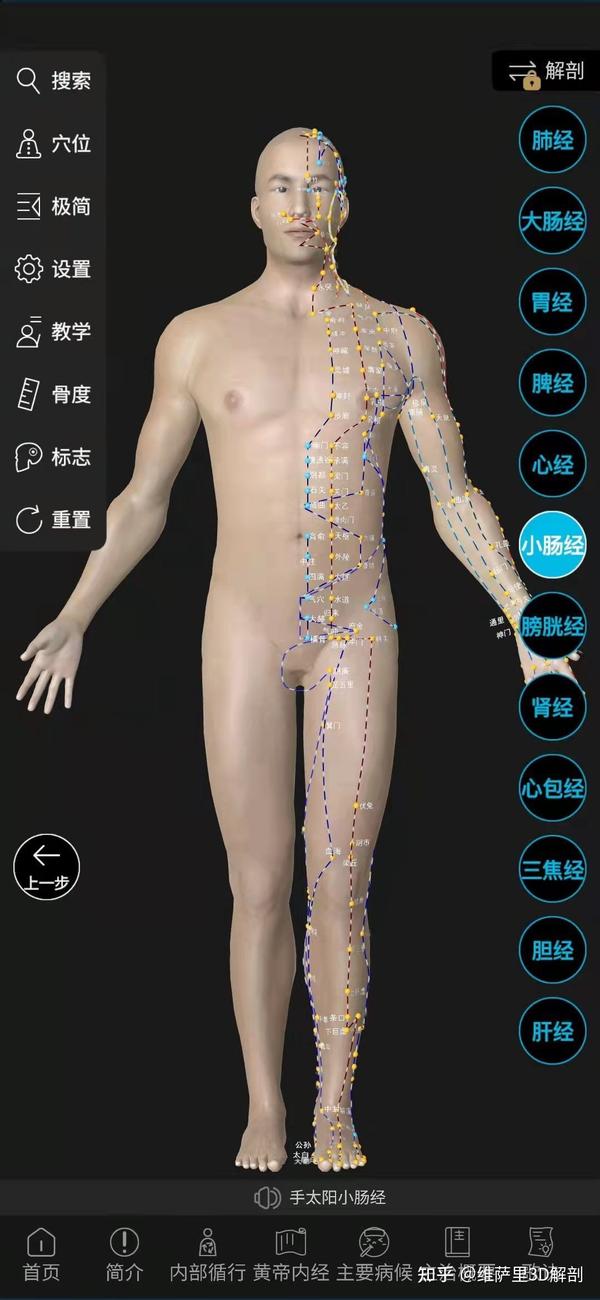600x1300 pixels.
Task: Display the 心经 meridian
Action: tap(552, 464)
